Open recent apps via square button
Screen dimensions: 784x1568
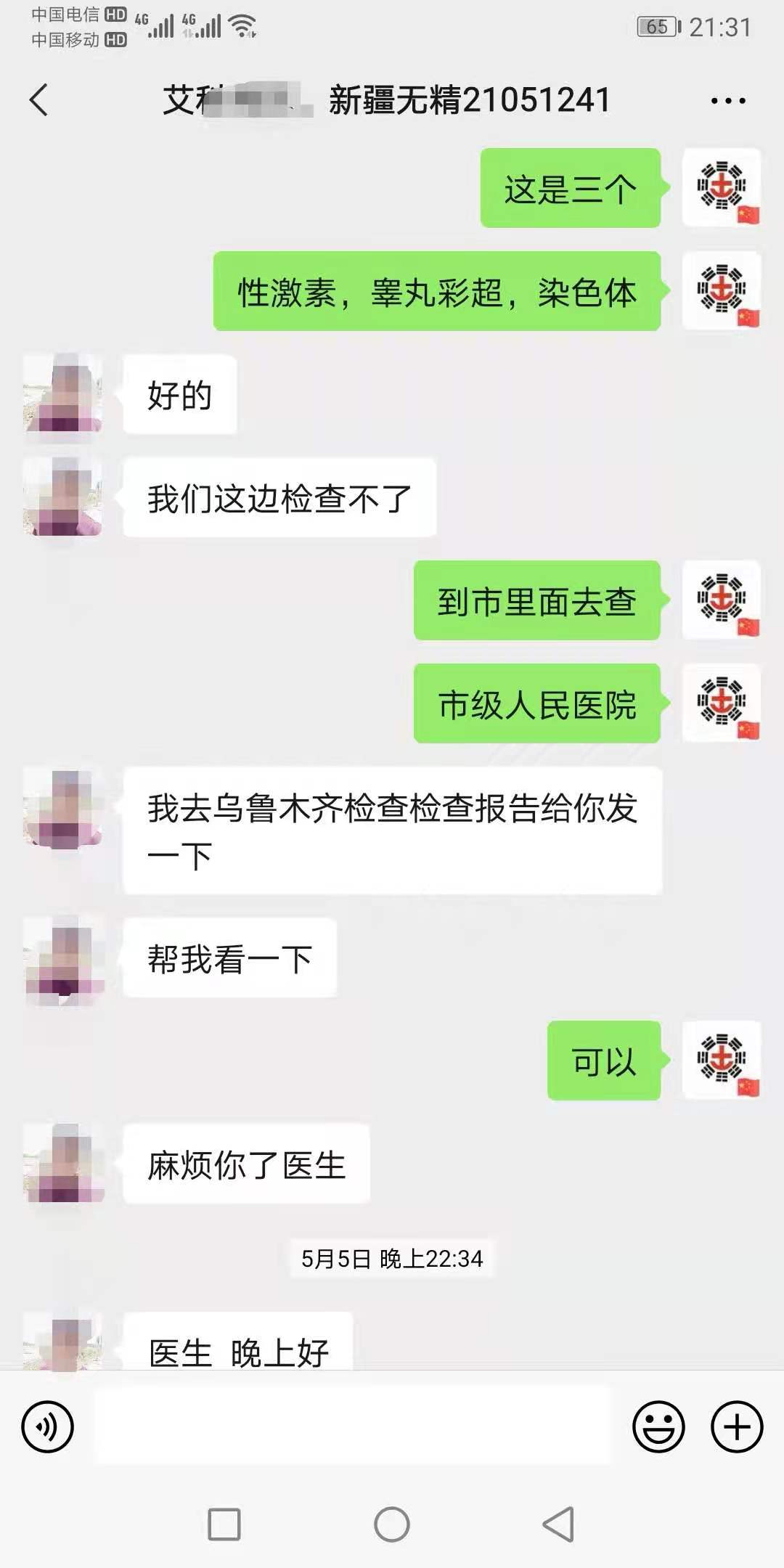click(x=224, y=1524)
